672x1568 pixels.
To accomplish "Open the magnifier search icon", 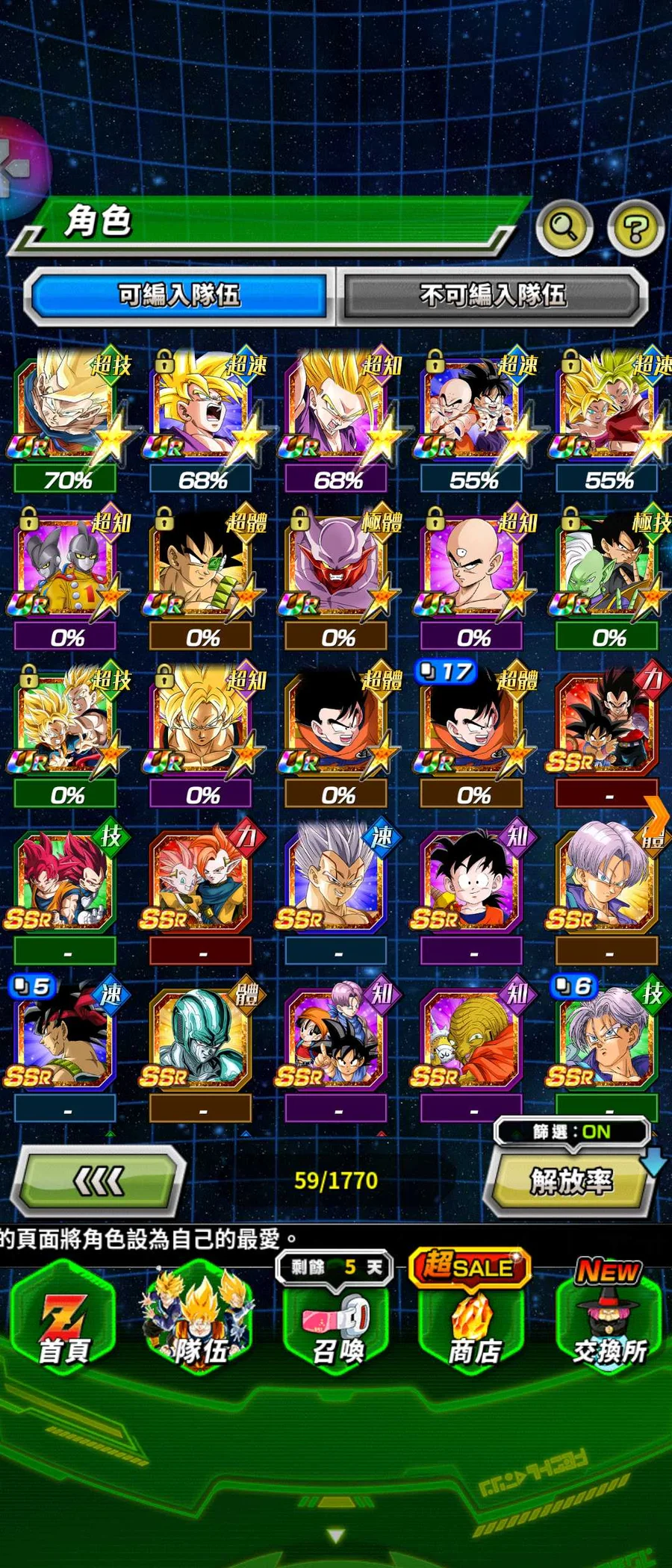I will [x=564, y=226].
